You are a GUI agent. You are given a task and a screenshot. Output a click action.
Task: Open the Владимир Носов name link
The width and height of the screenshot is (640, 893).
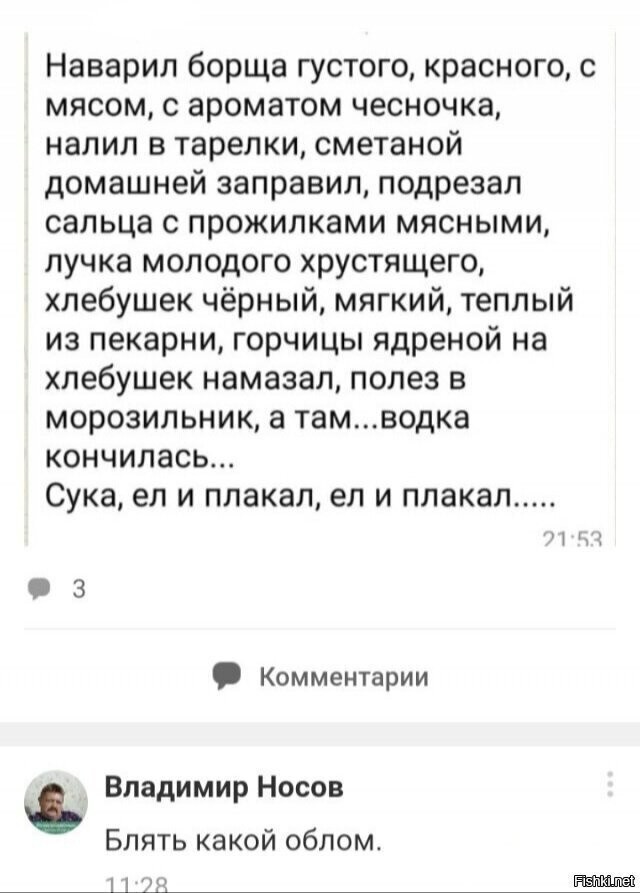tap(224, 787)
